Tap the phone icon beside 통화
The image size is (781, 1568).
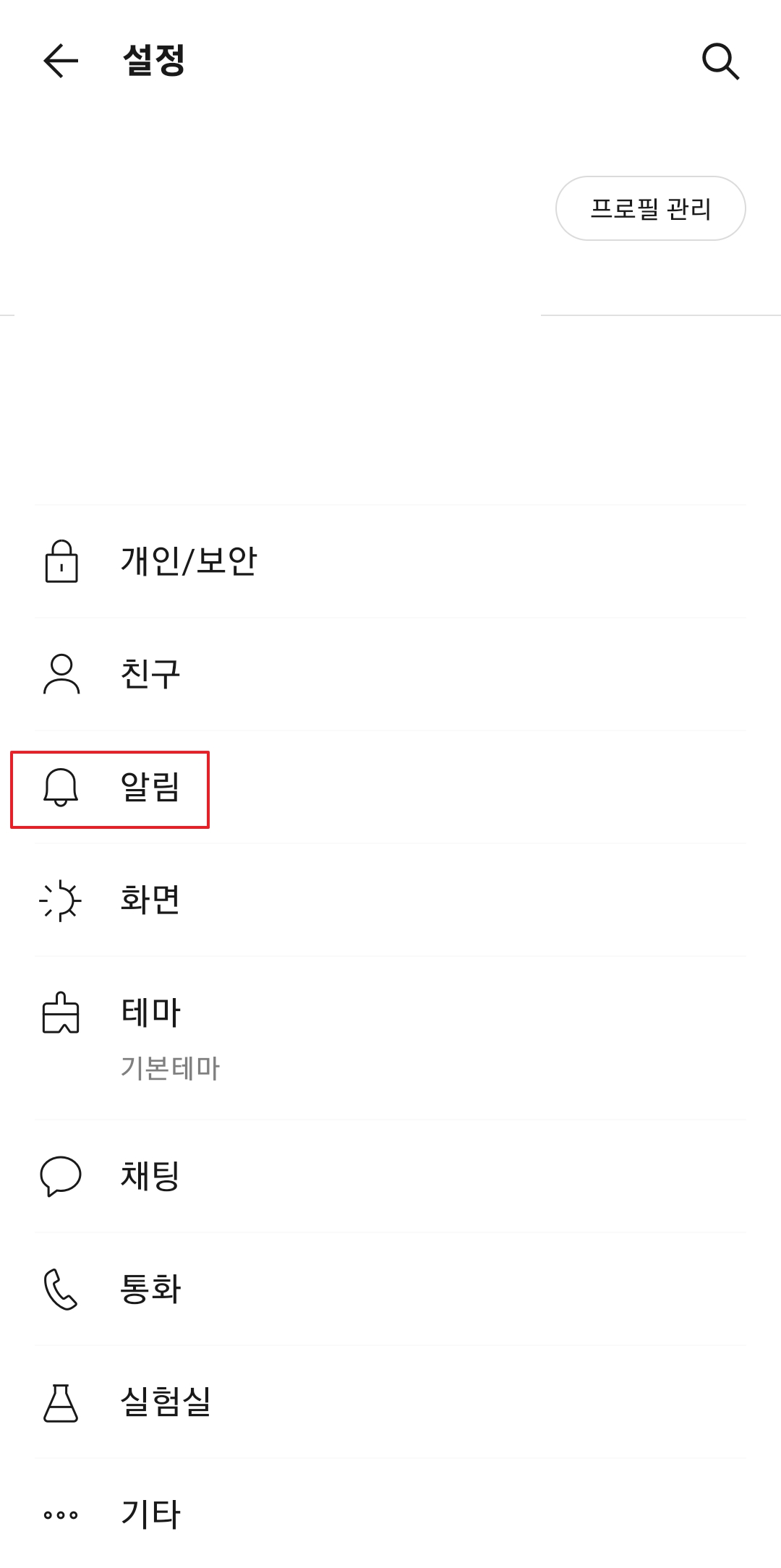[60, 1287]
